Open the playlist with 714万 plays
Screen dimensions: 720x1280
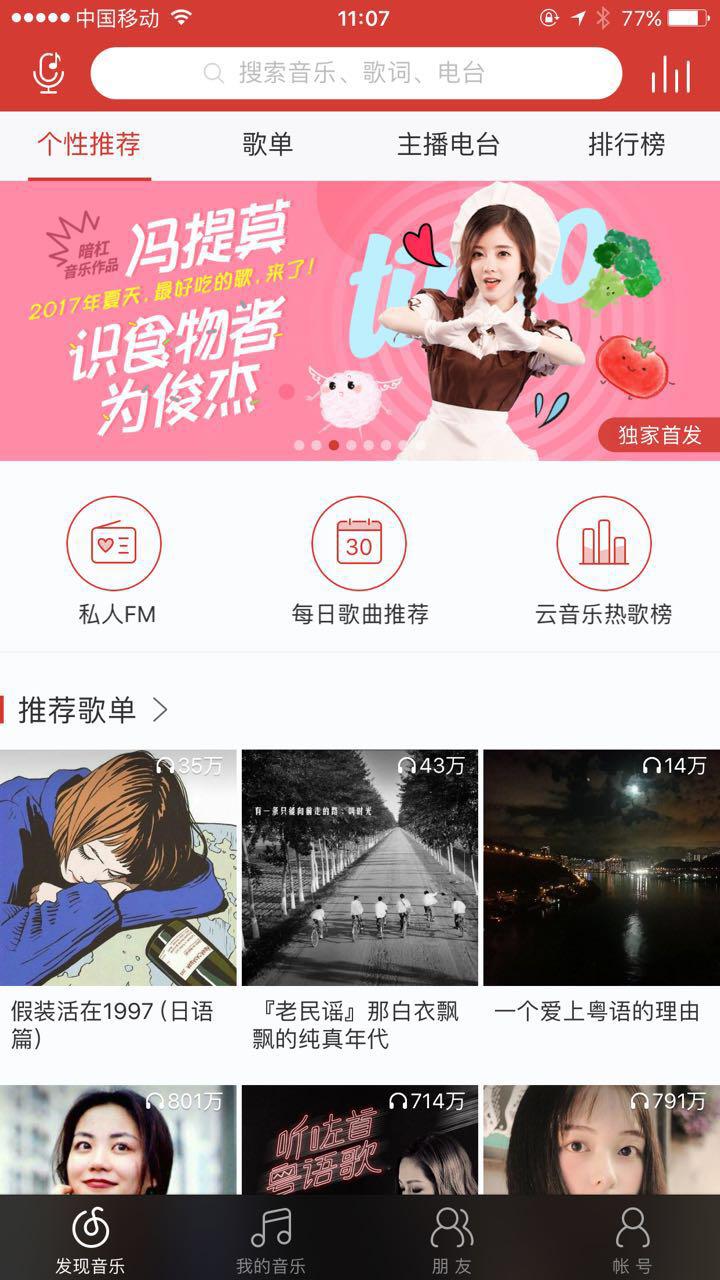click(x=359, y=1140)
